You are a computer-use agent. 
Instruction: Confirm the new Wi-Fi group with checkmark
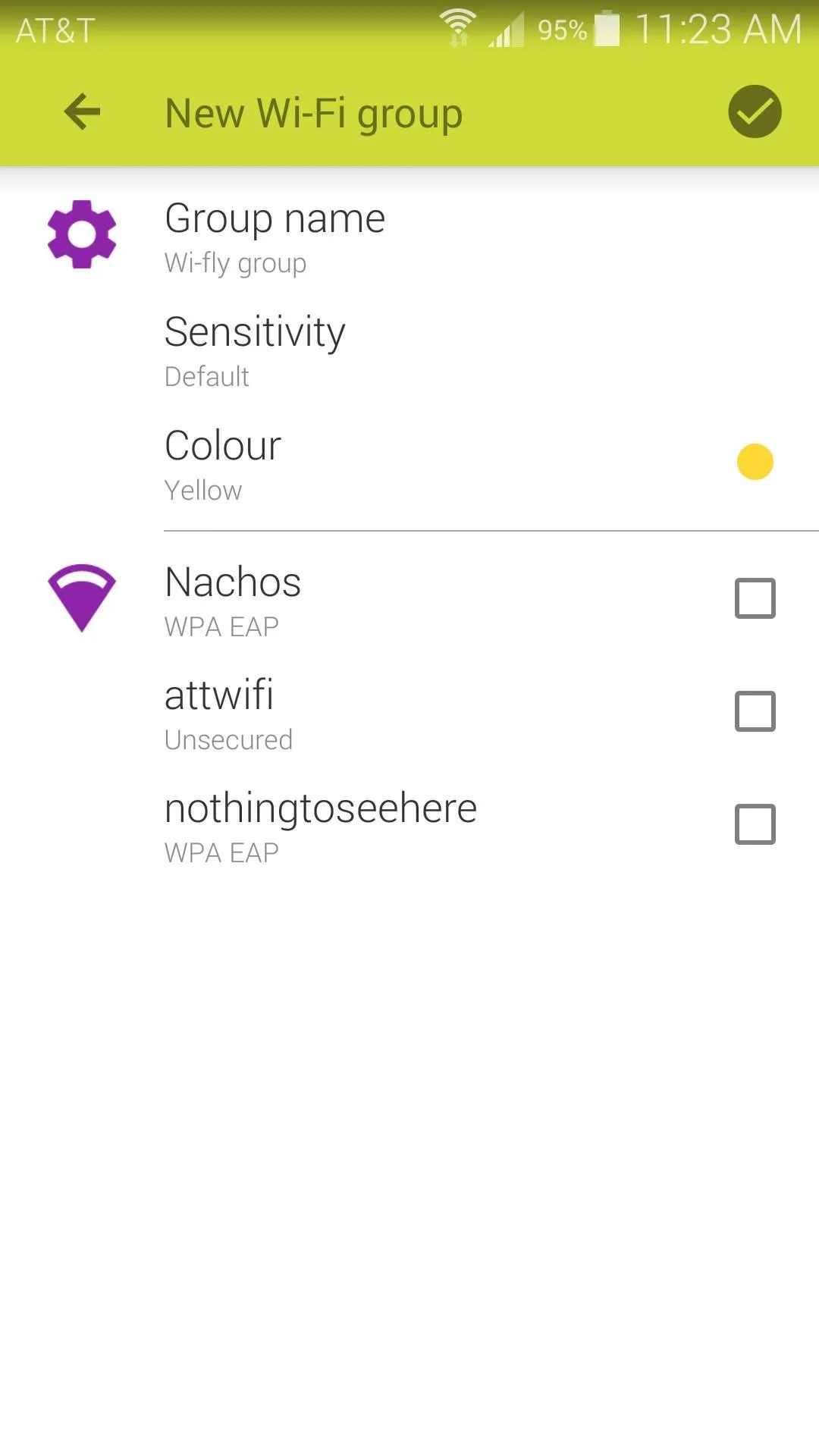(755, 112)
